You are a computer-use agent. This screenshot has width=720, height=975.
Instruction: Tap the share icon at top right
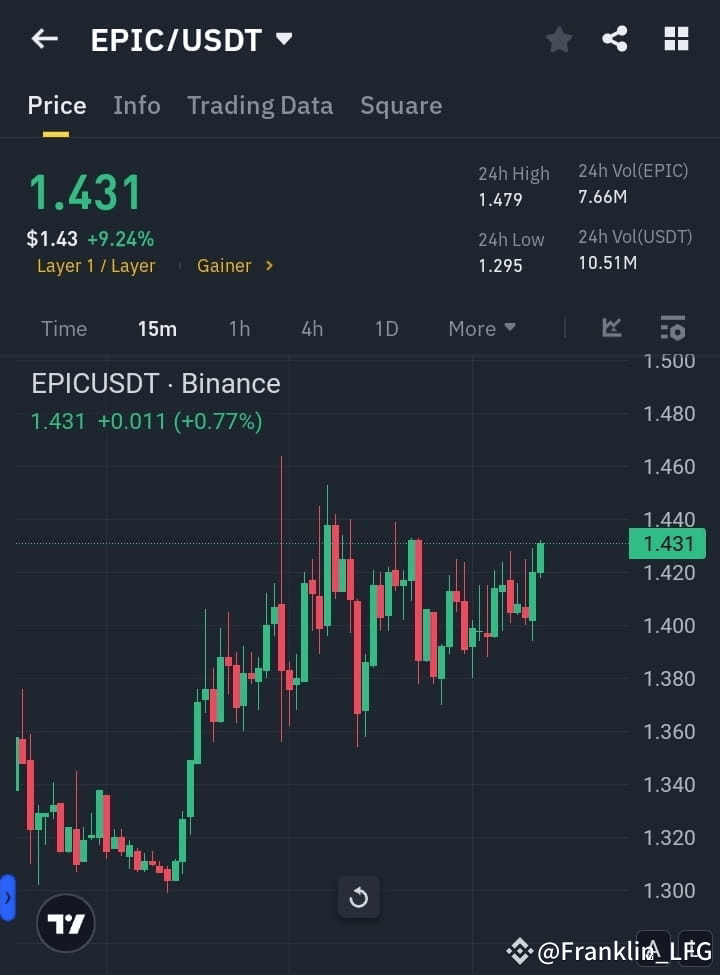point(614,39)
